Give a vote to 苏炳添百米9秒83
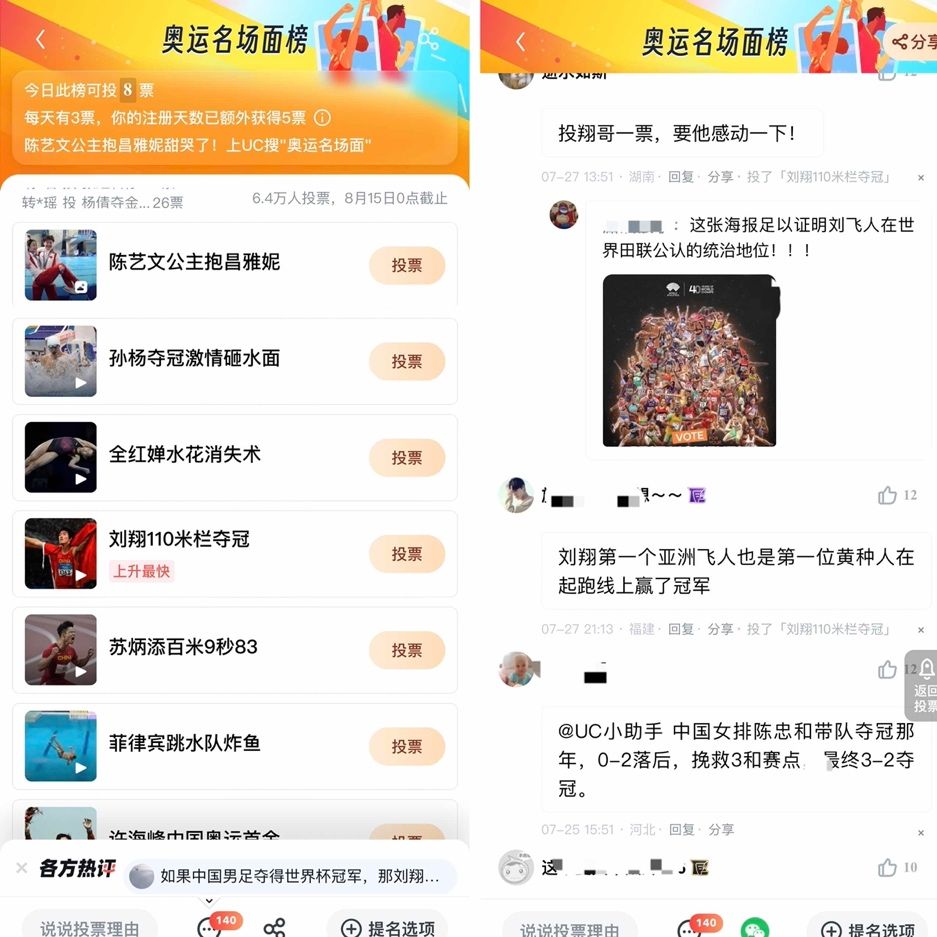 [x=406, y=649]
